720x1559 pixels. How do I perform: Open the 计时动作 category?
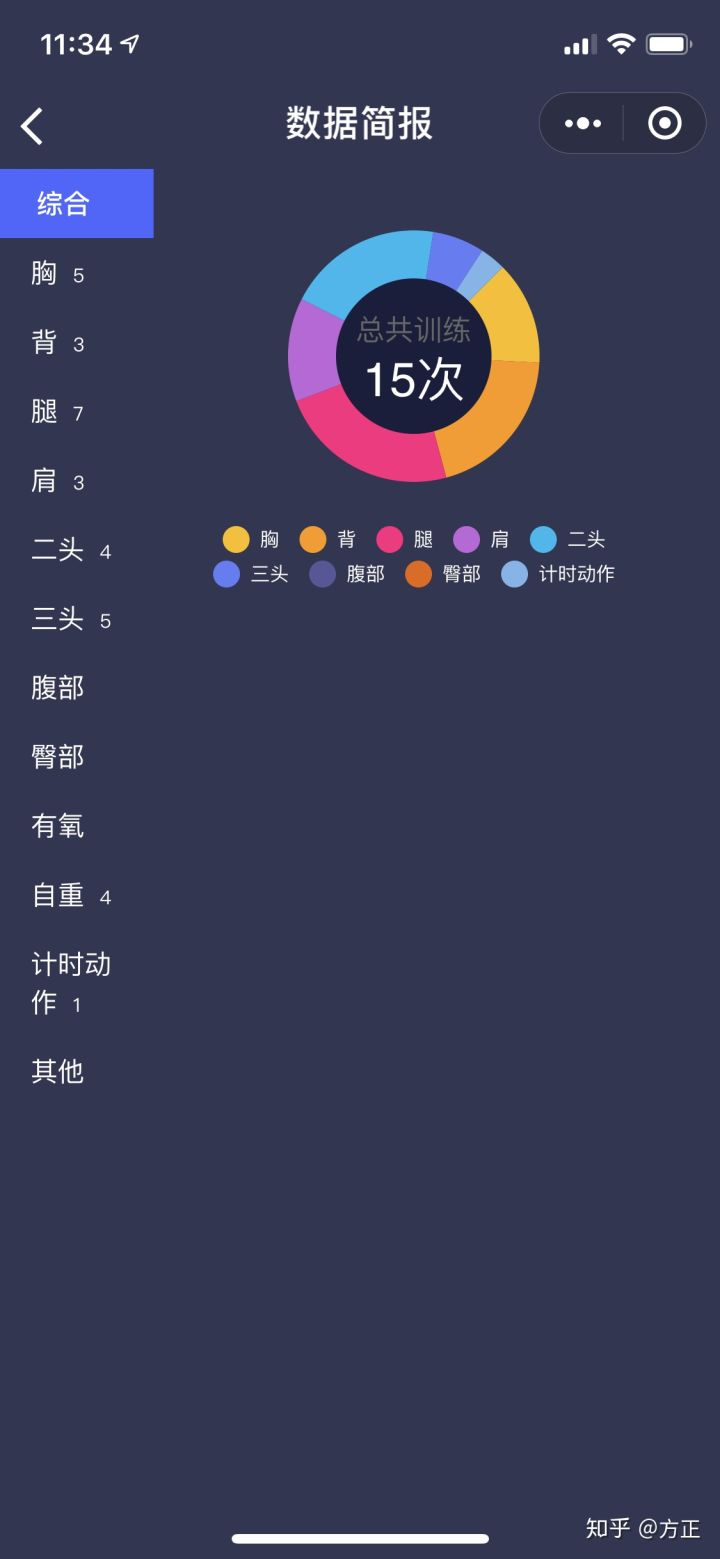70,983
